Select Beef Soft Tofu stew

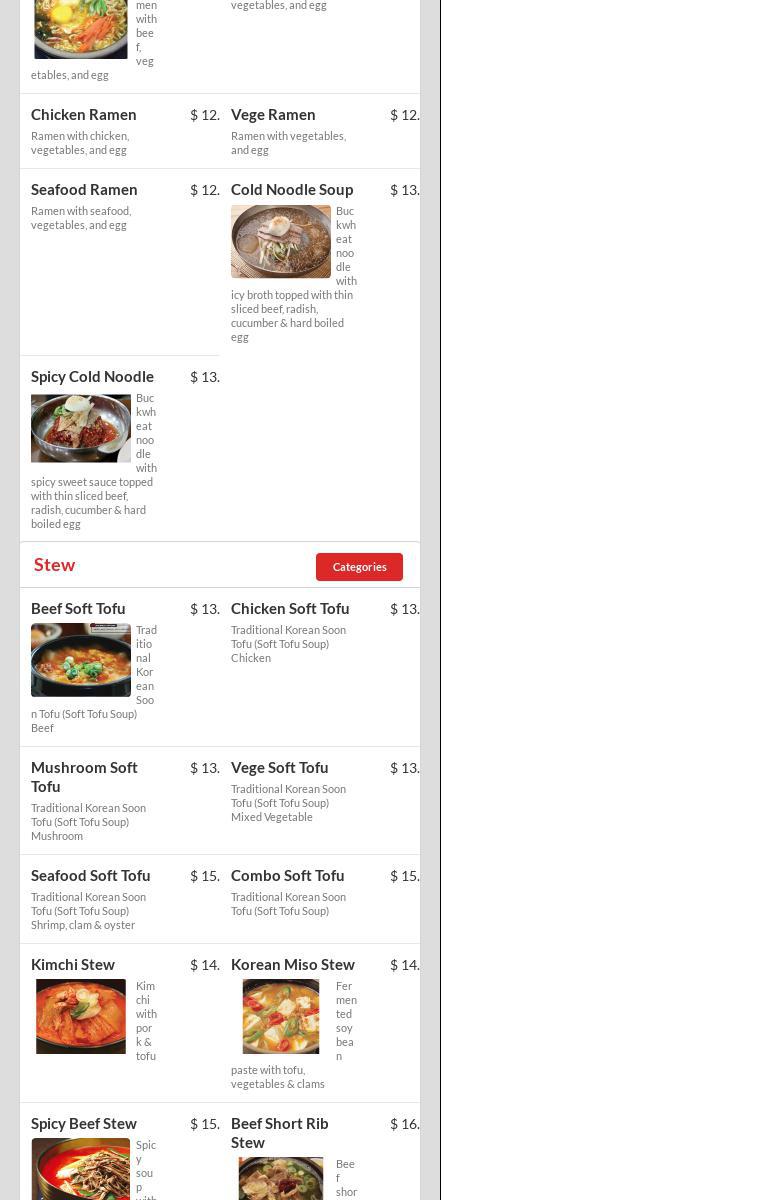[78, 609]
